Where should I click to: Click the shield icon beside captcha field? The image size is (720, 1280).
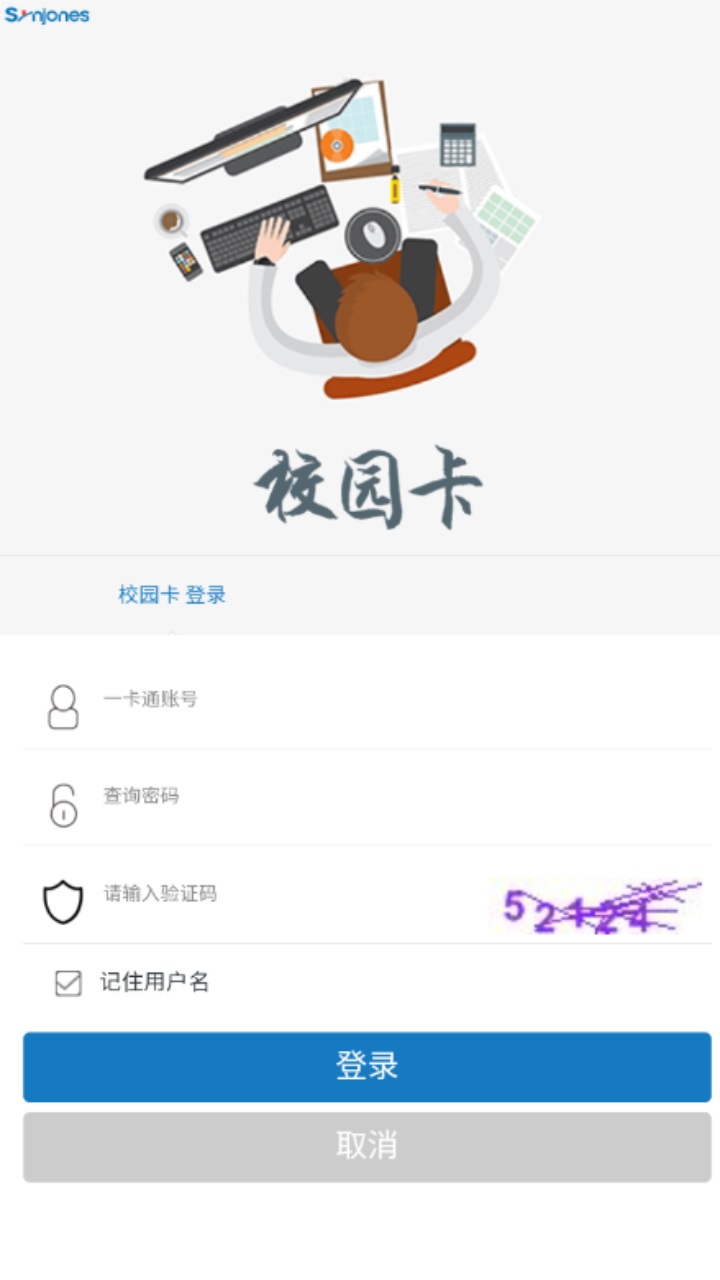[x=62, y=898]
